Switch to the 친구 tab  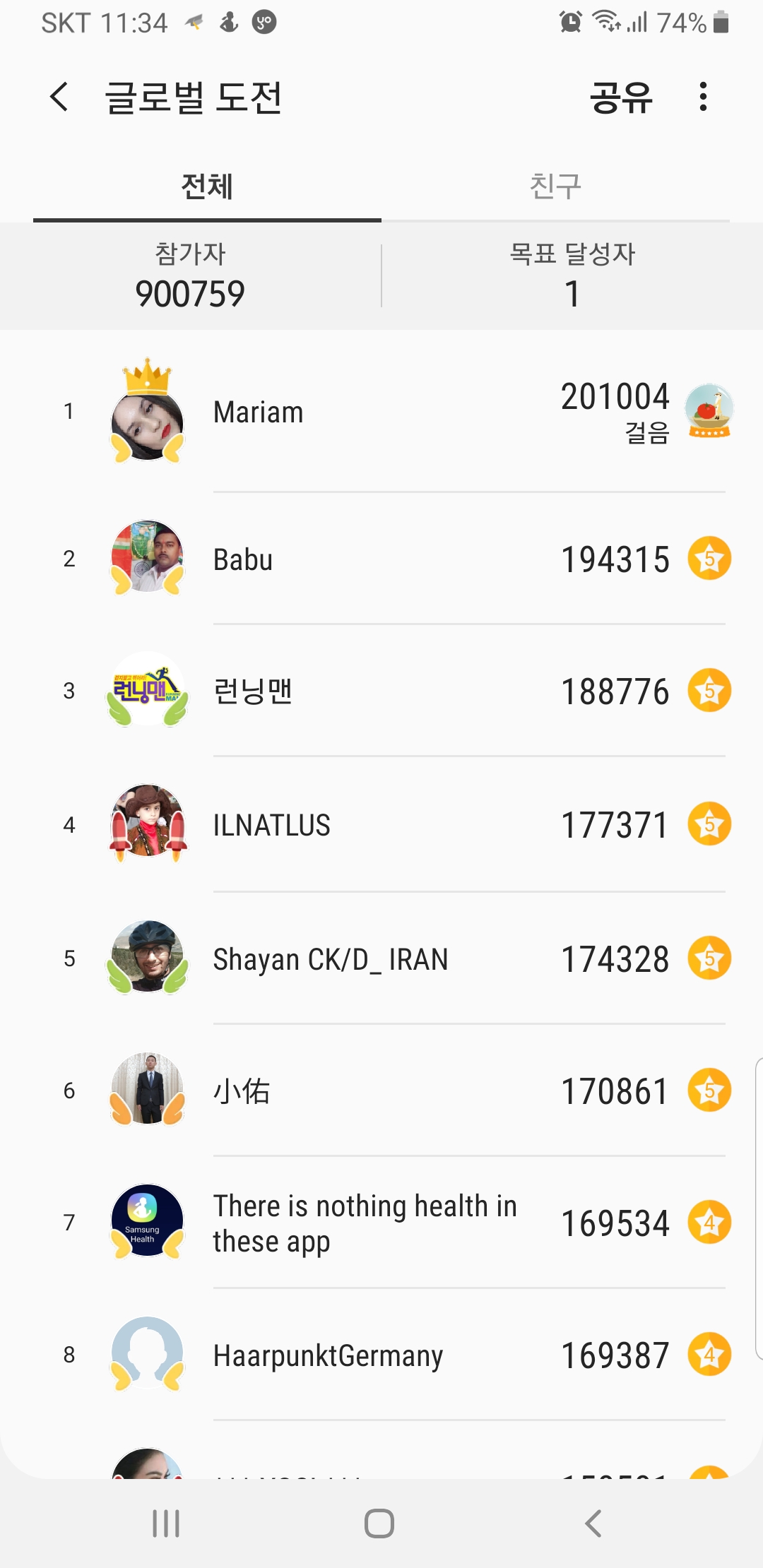[x=555, y=187]
